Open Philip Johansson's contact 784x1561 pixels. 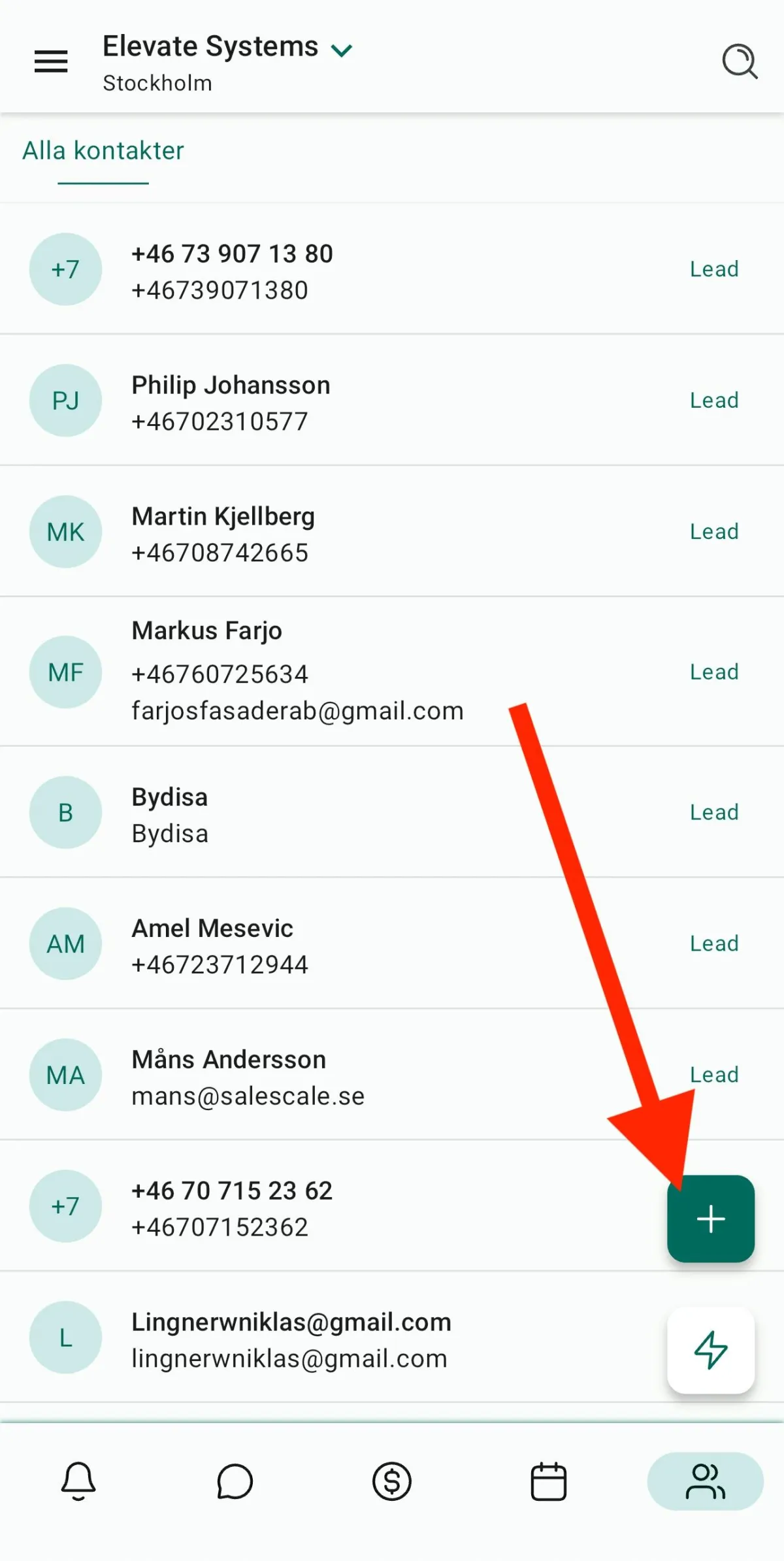pos(231,401)
